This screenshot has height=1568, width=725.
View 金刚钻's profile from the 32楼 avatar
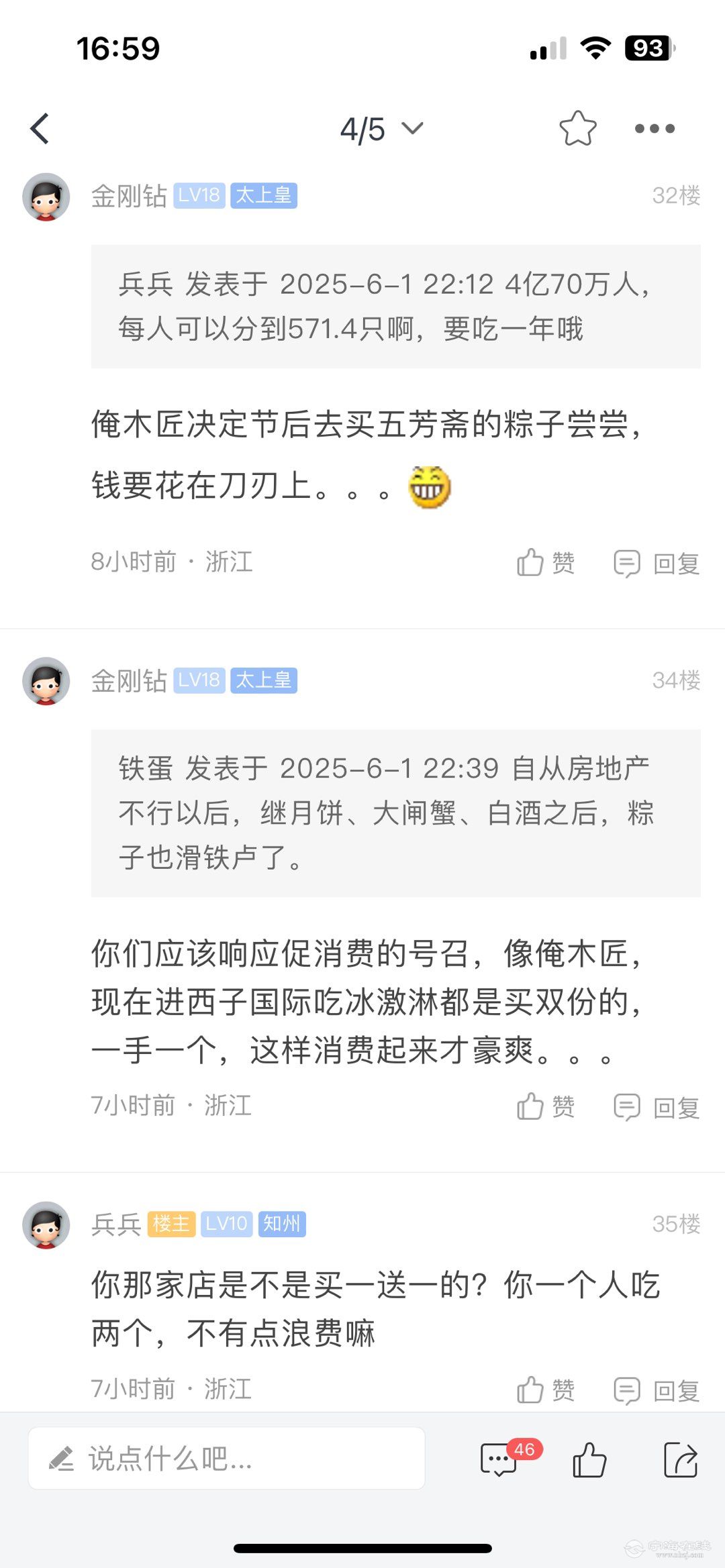coord(46,197)
